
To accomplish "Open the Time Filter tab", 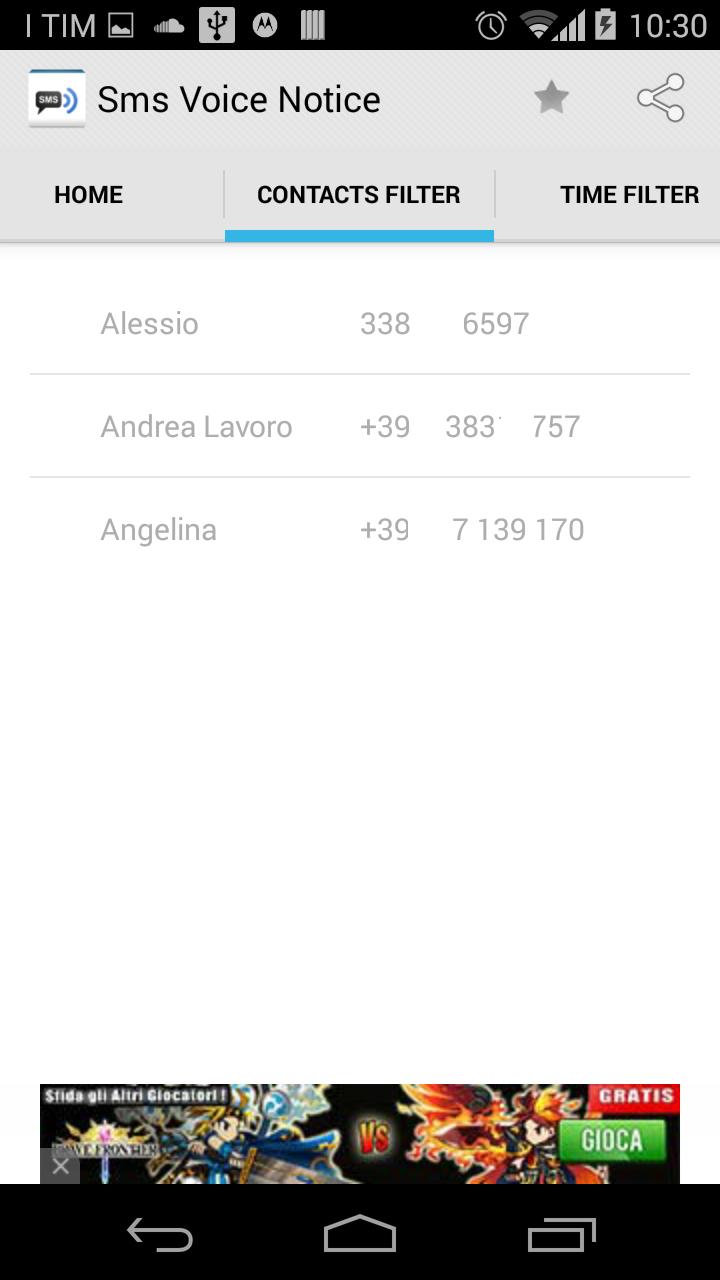I will (628, 195).
